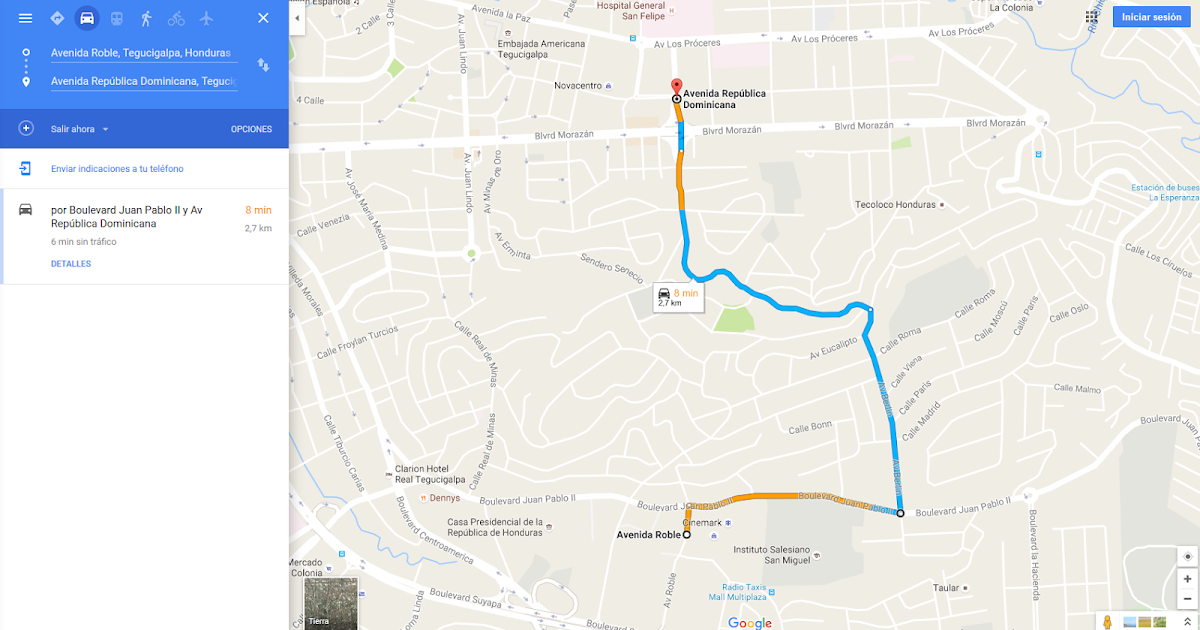1200x630 pixels.
Task: Switch to flights mode
Action: (206, 18)
